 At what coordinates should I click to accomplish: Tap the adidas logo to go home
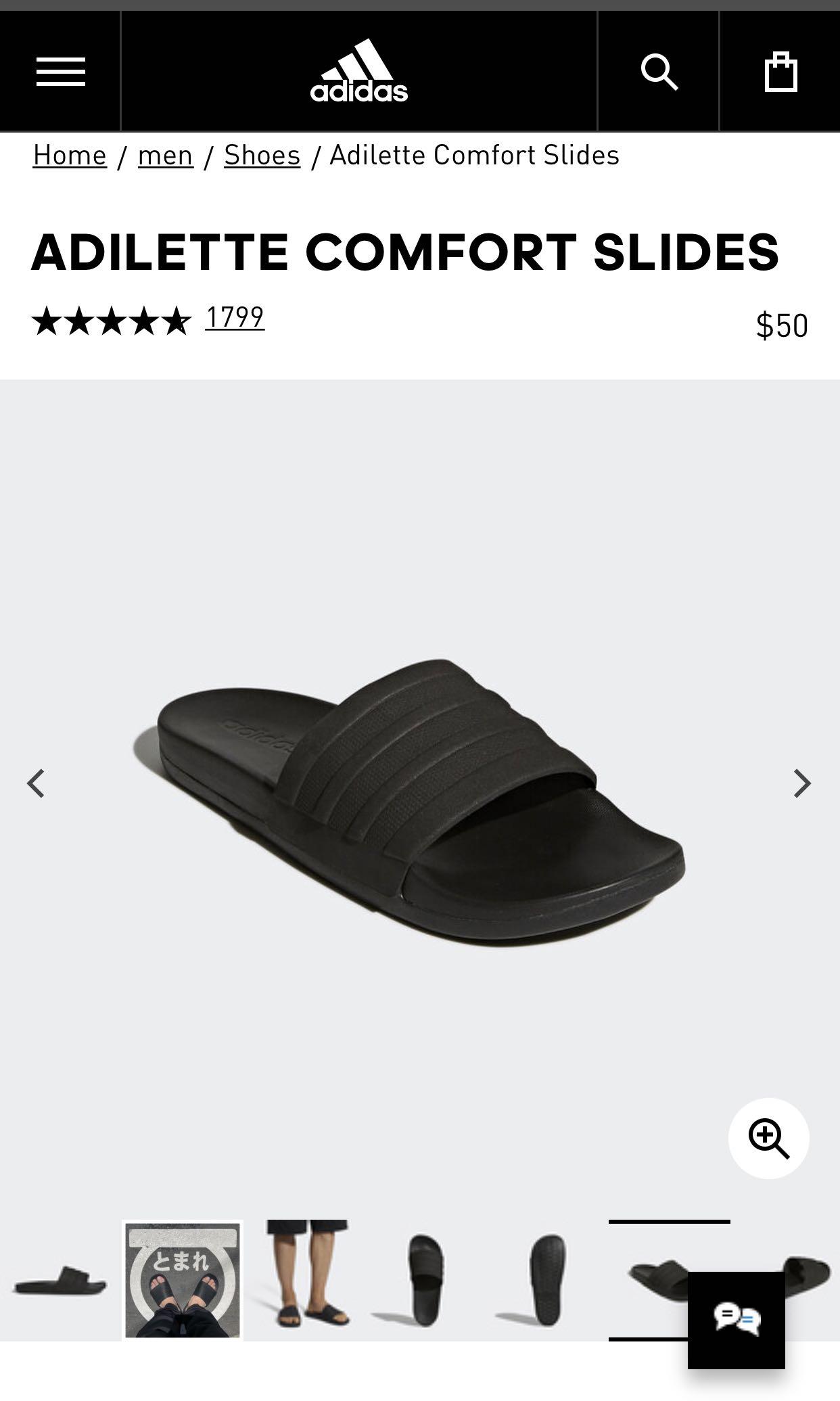tap(358, 70)
